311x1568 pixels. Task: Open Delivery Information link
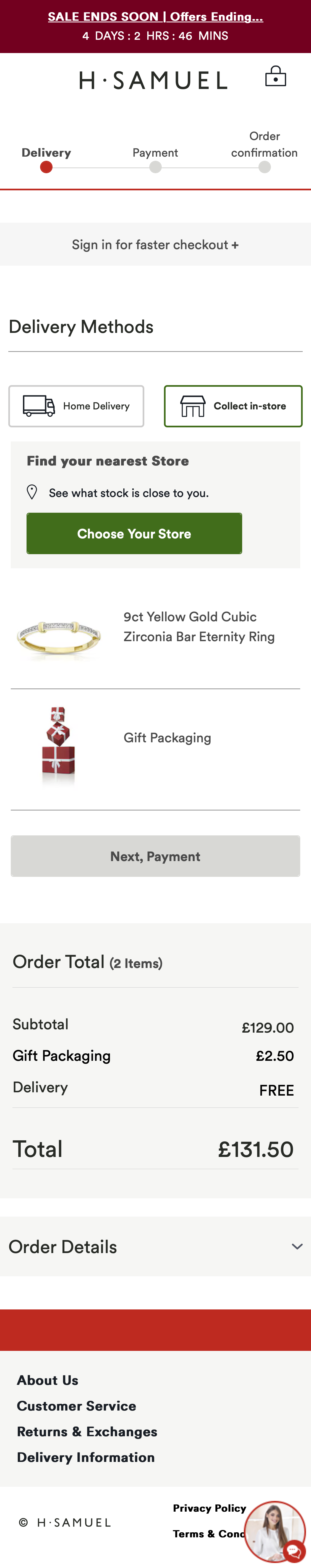86,1457
